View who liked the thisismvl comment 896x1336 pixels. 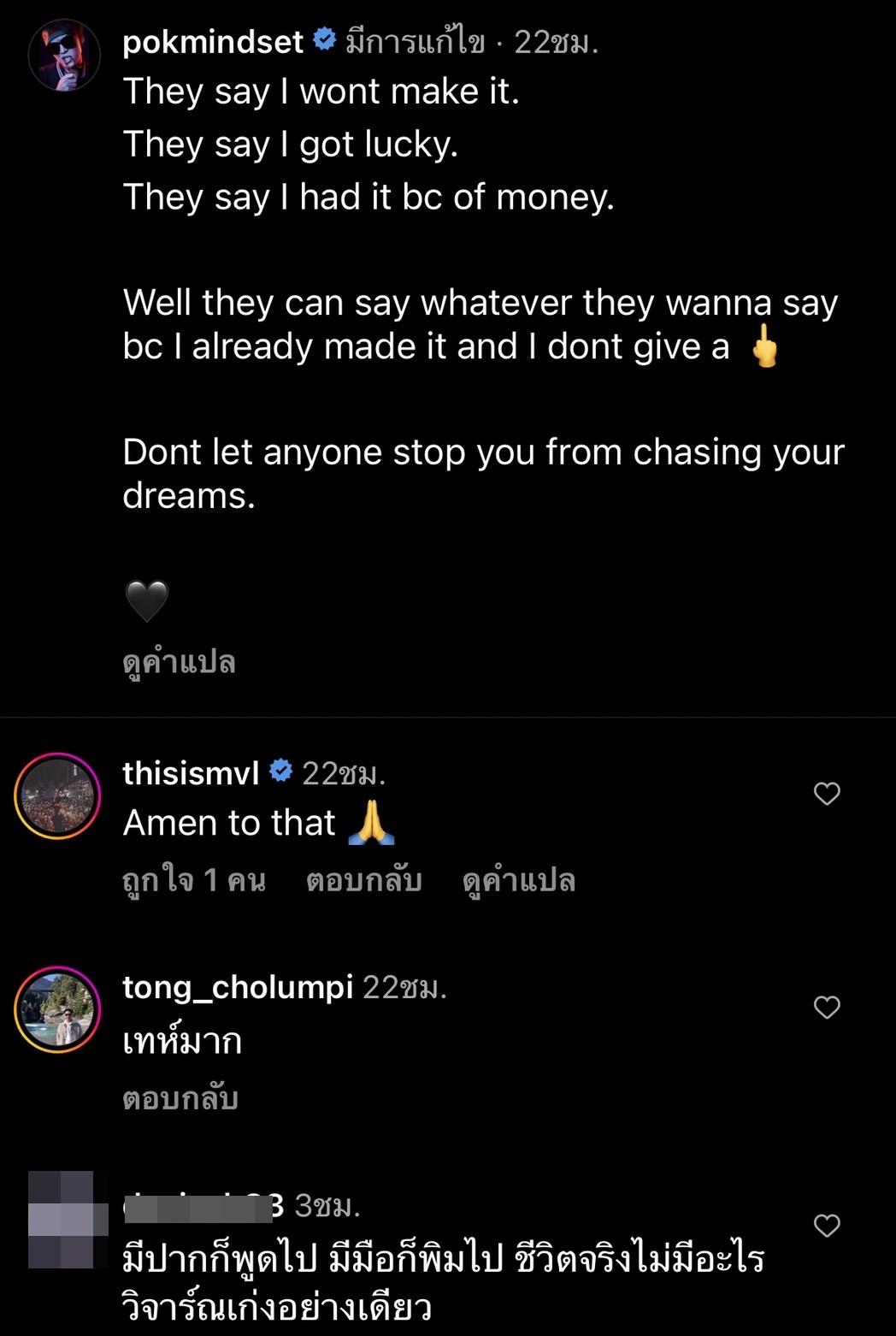click(194, 880)
